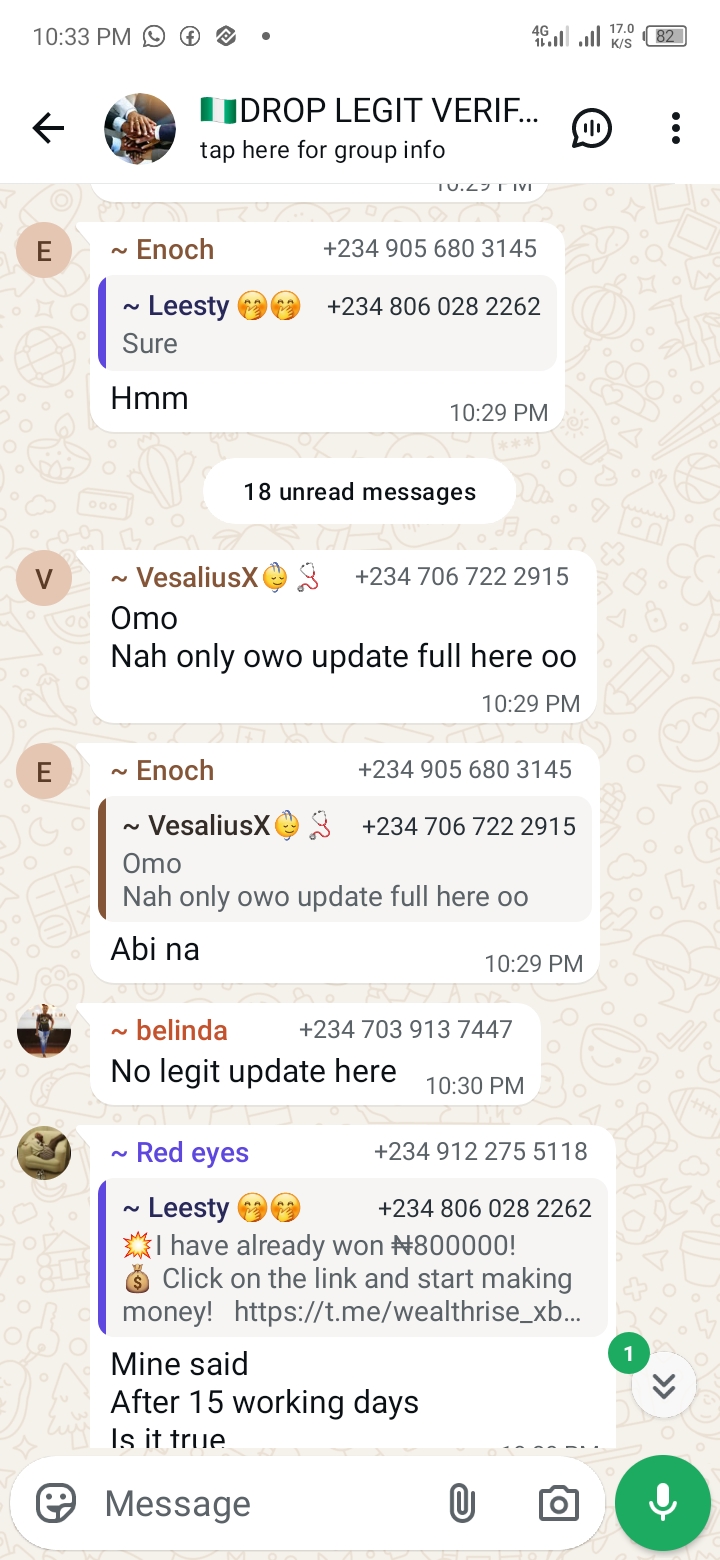720x1560 pixels.
Task: Open the sticker and emoji picker
Action: pos(56,1503)
